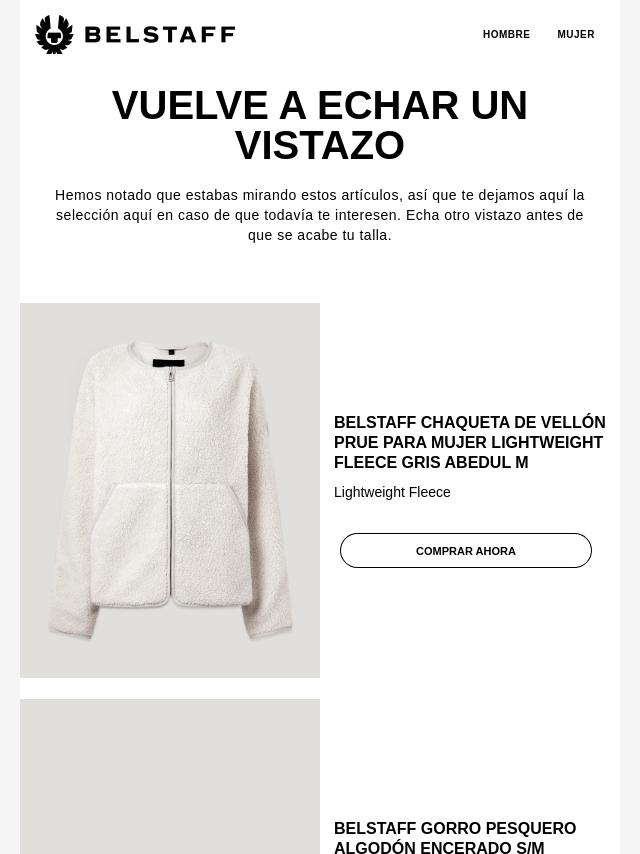View the gorro pesquero product tile
This screenshot has width=640, height=854.
(x=170, y=777)
